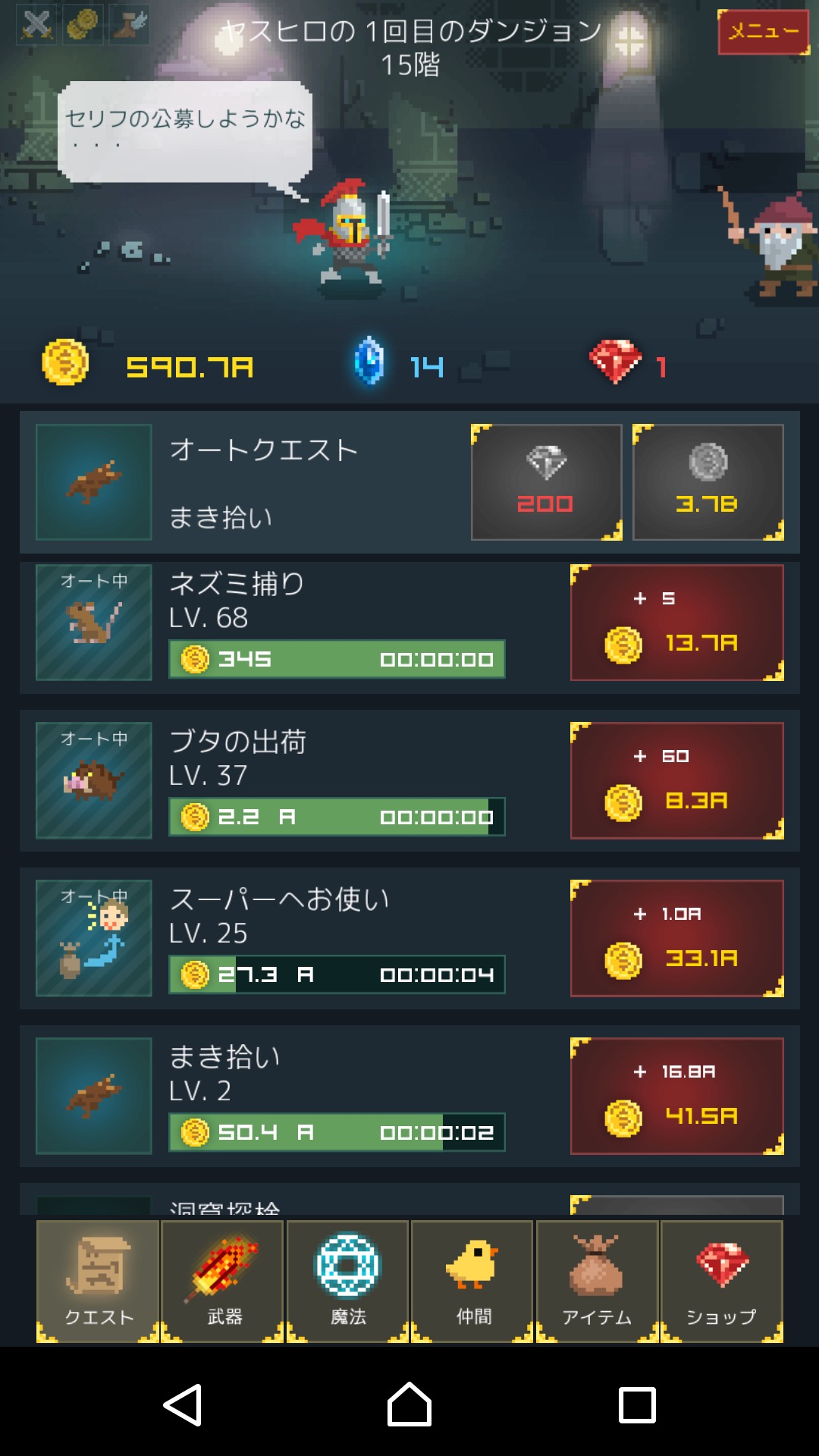Tap the まき拾い quest icon

[94, 1096]
